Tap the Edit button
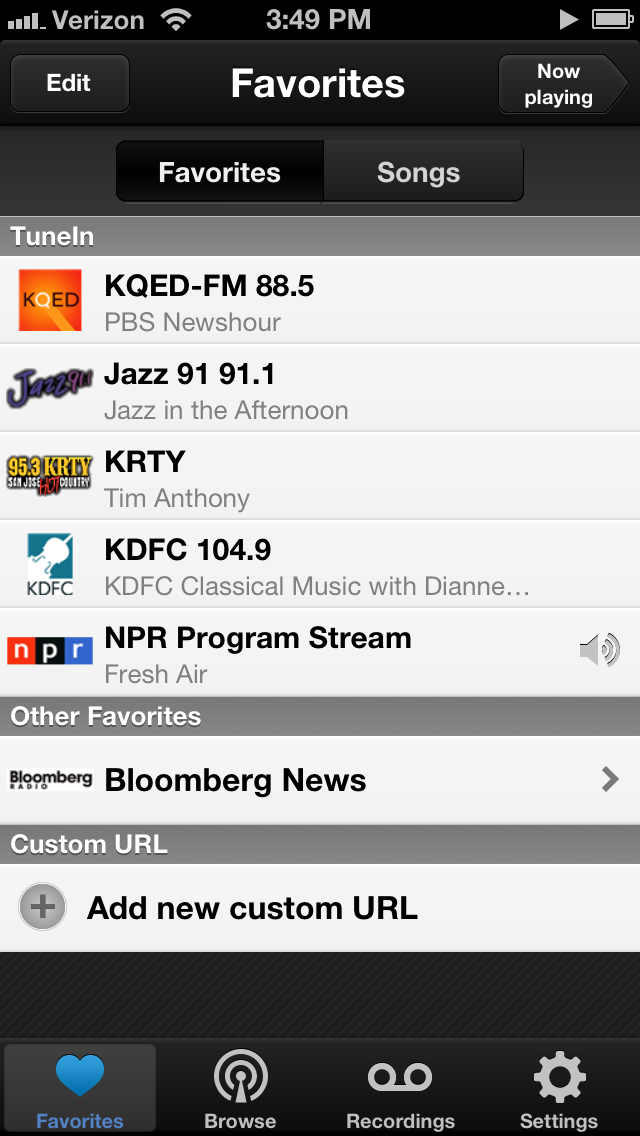 pyautogui.click(x=69, y=83)
